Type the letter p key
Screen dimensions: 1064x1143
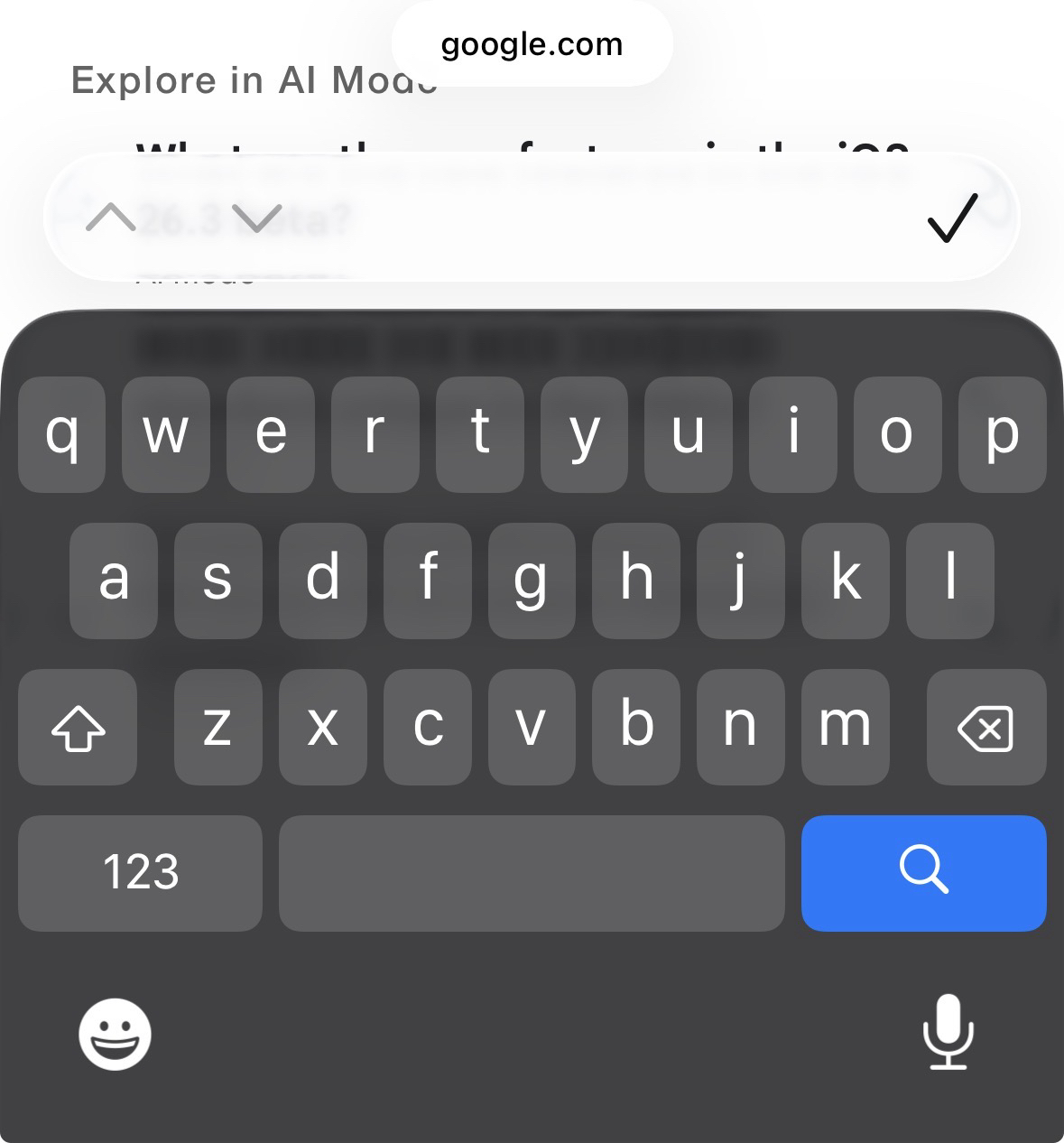coord(1002,434)
